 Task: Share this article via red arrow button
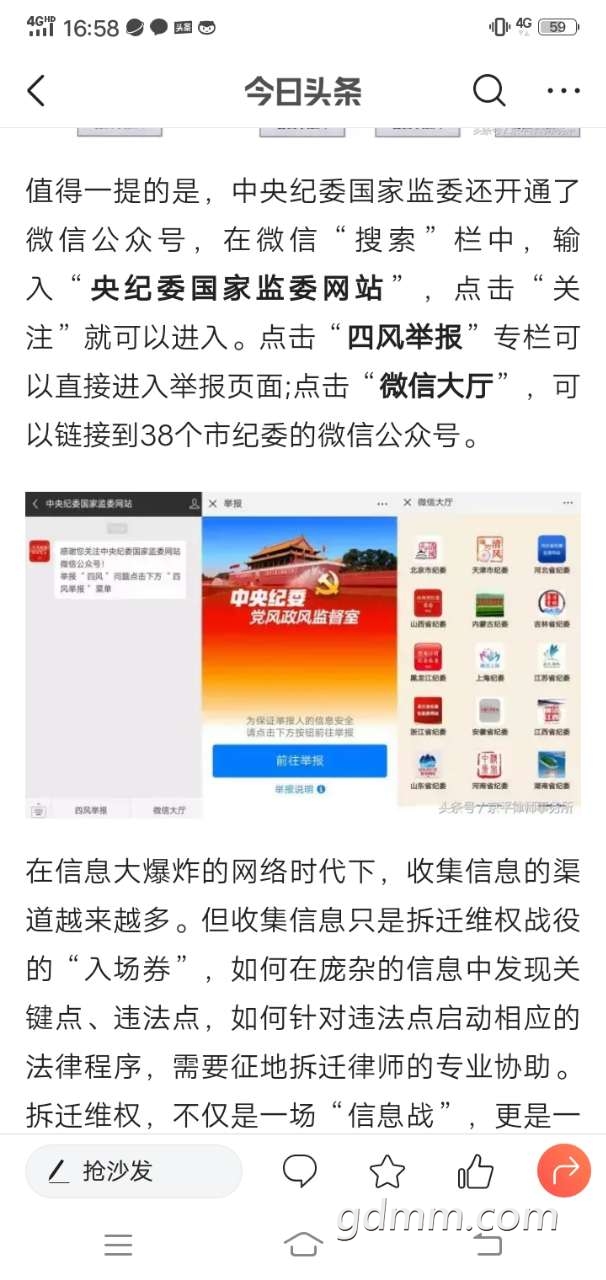coord(563,1171)
